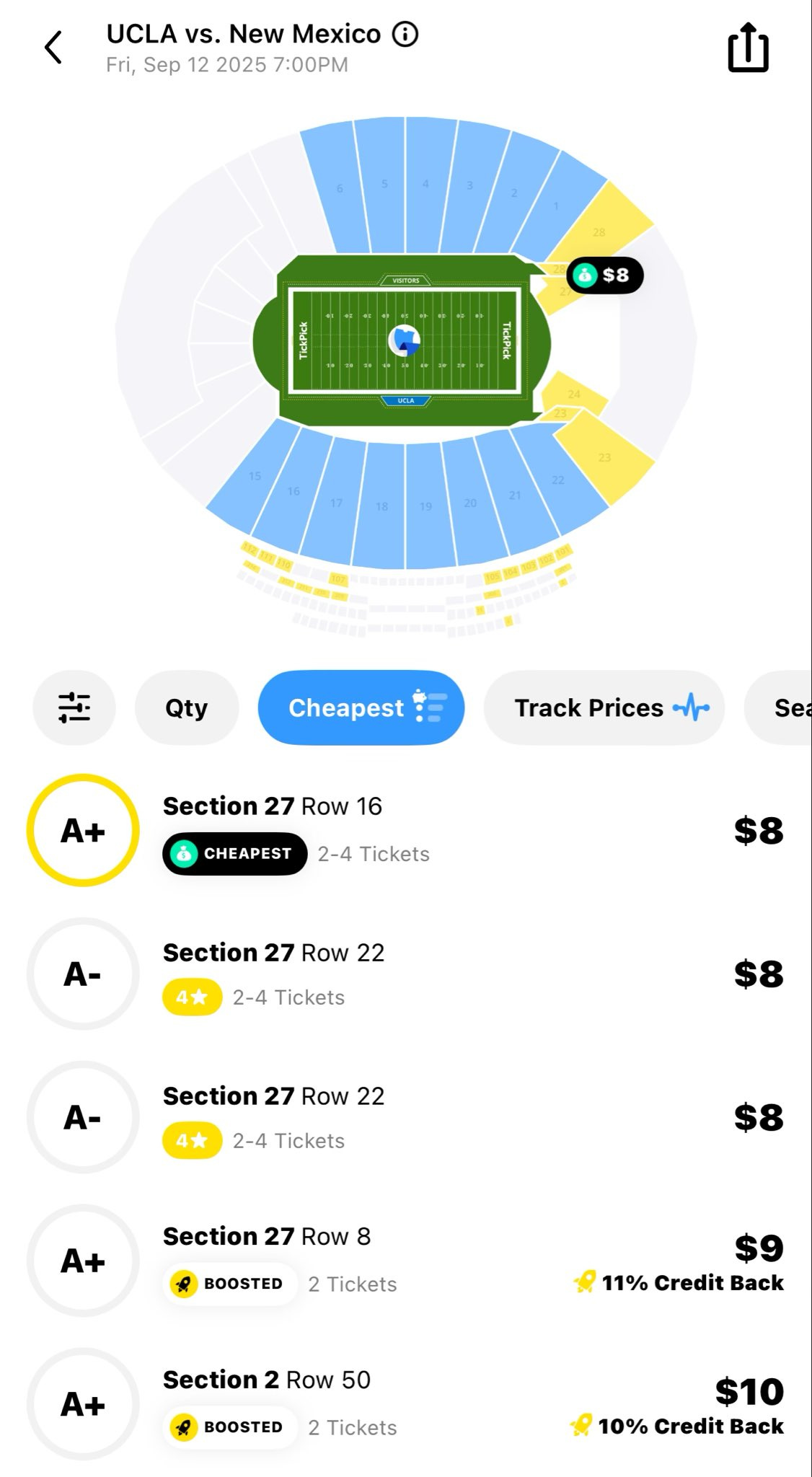Select the Cheapest sort chip
Viewport: 812px width, 1477px height.
pyautogui.click(x=361, y=707)
